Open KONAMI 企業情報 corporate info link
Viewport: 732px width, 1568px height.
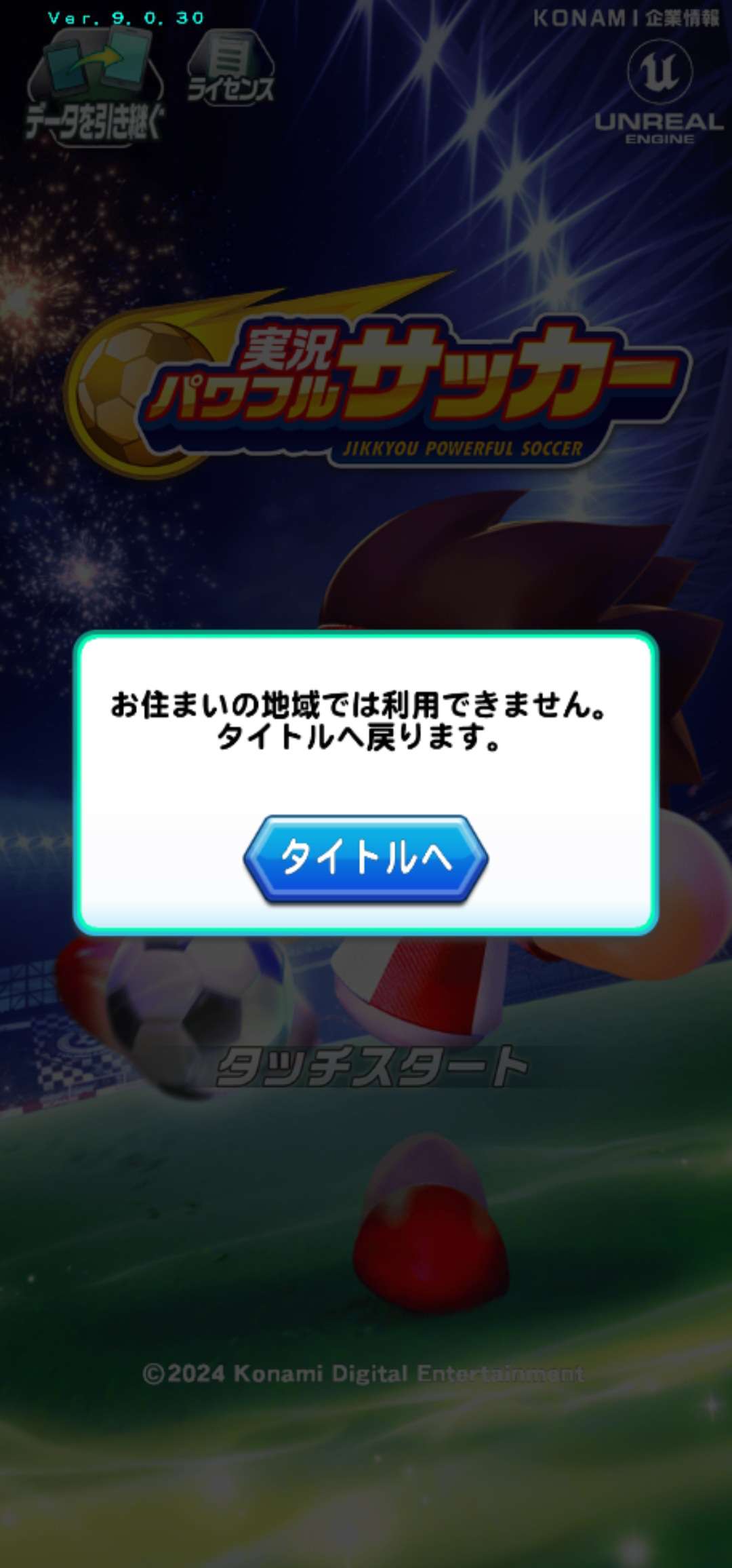(625, 19)
